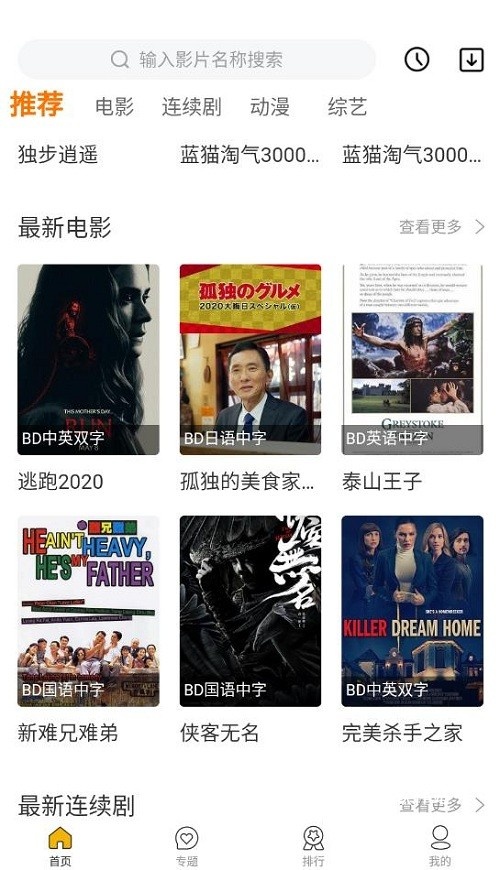Open the 排行 rankings tab
The height and width of the screenshot is (870, 500).
(314, 846)
